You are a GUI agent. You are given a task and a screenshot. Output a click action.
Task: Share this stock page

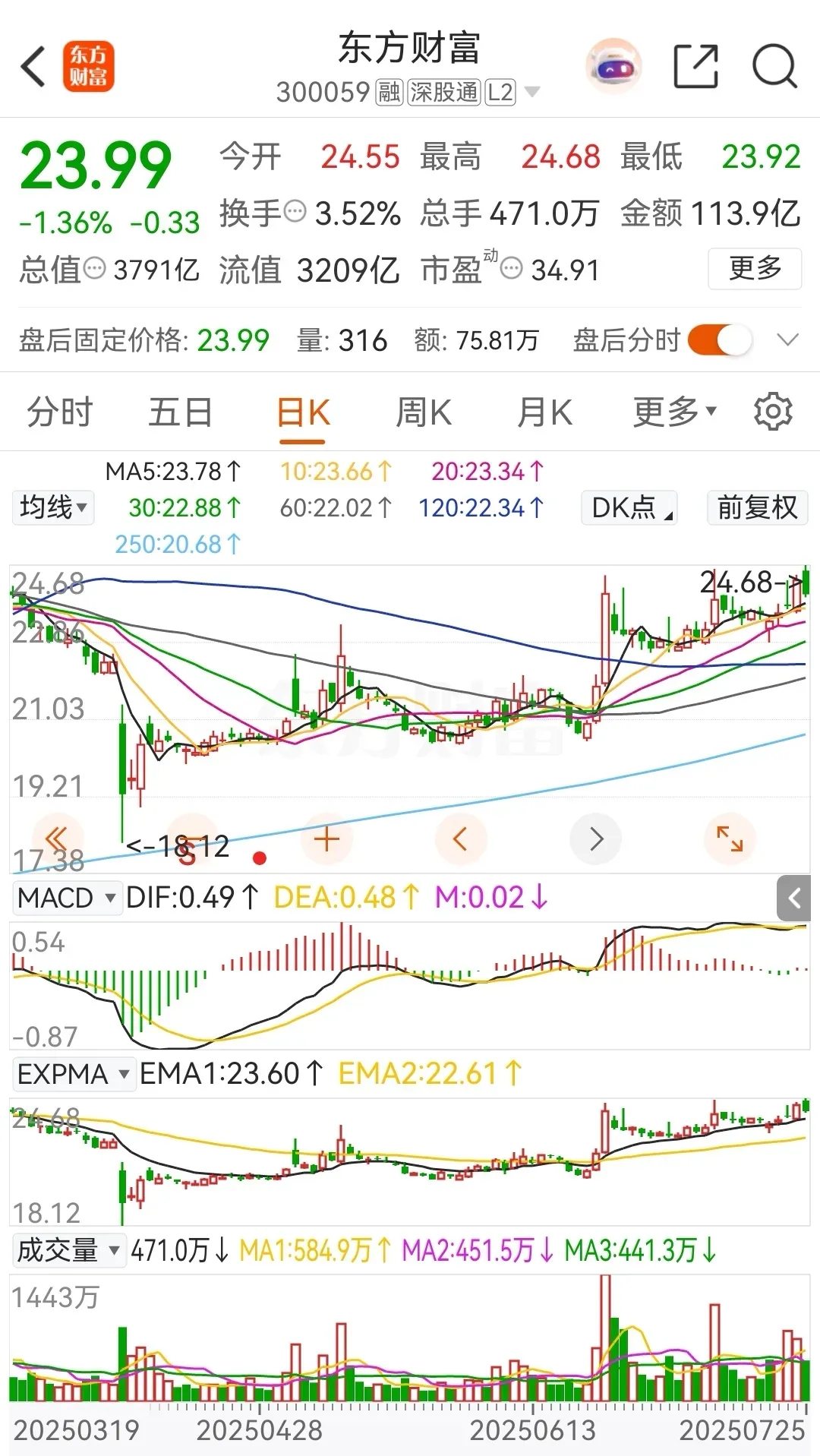tap(696, 67)
